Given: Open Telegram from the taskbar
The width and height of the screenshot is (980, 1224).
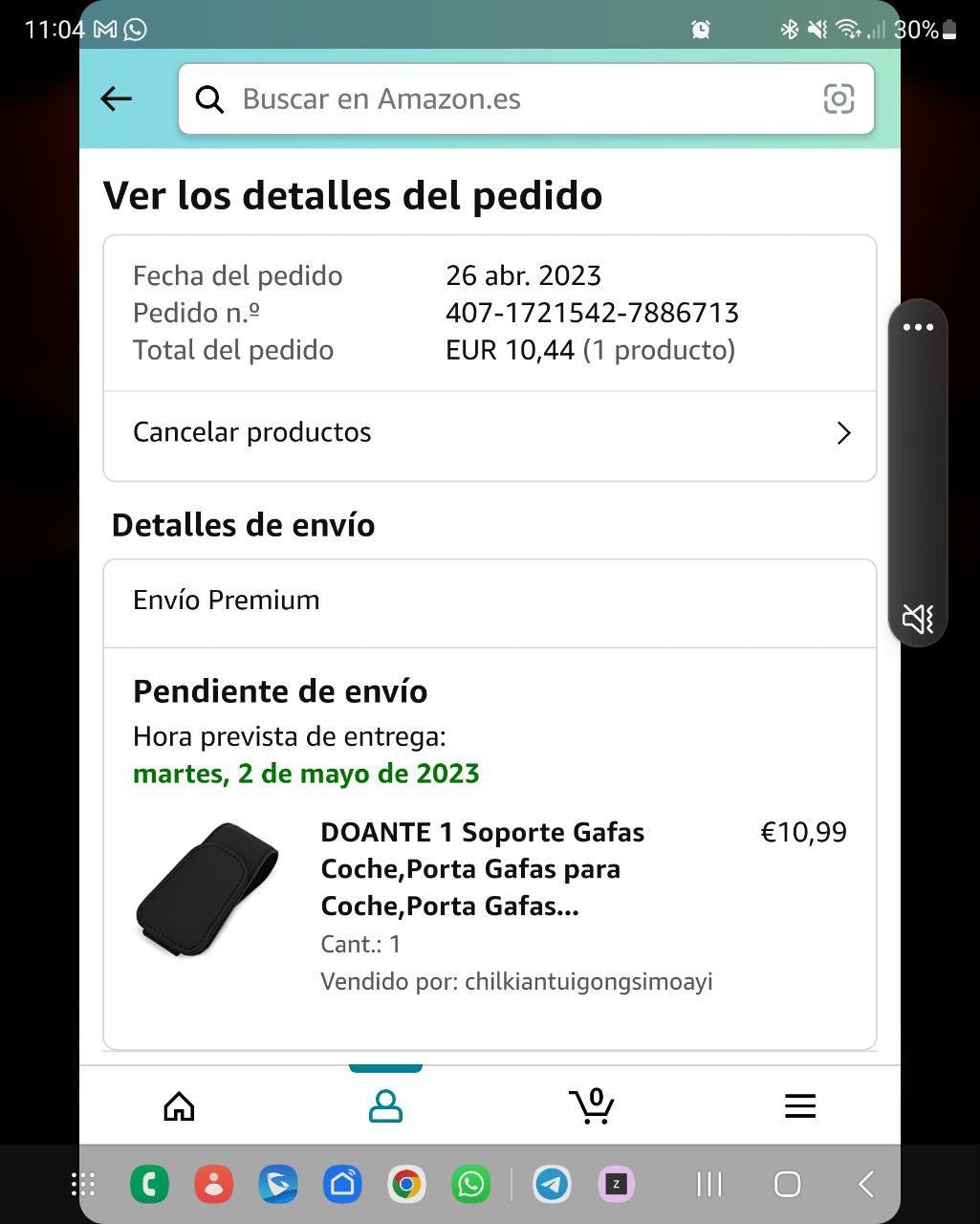Looking at the screenshot, I should pos(552,1185).
